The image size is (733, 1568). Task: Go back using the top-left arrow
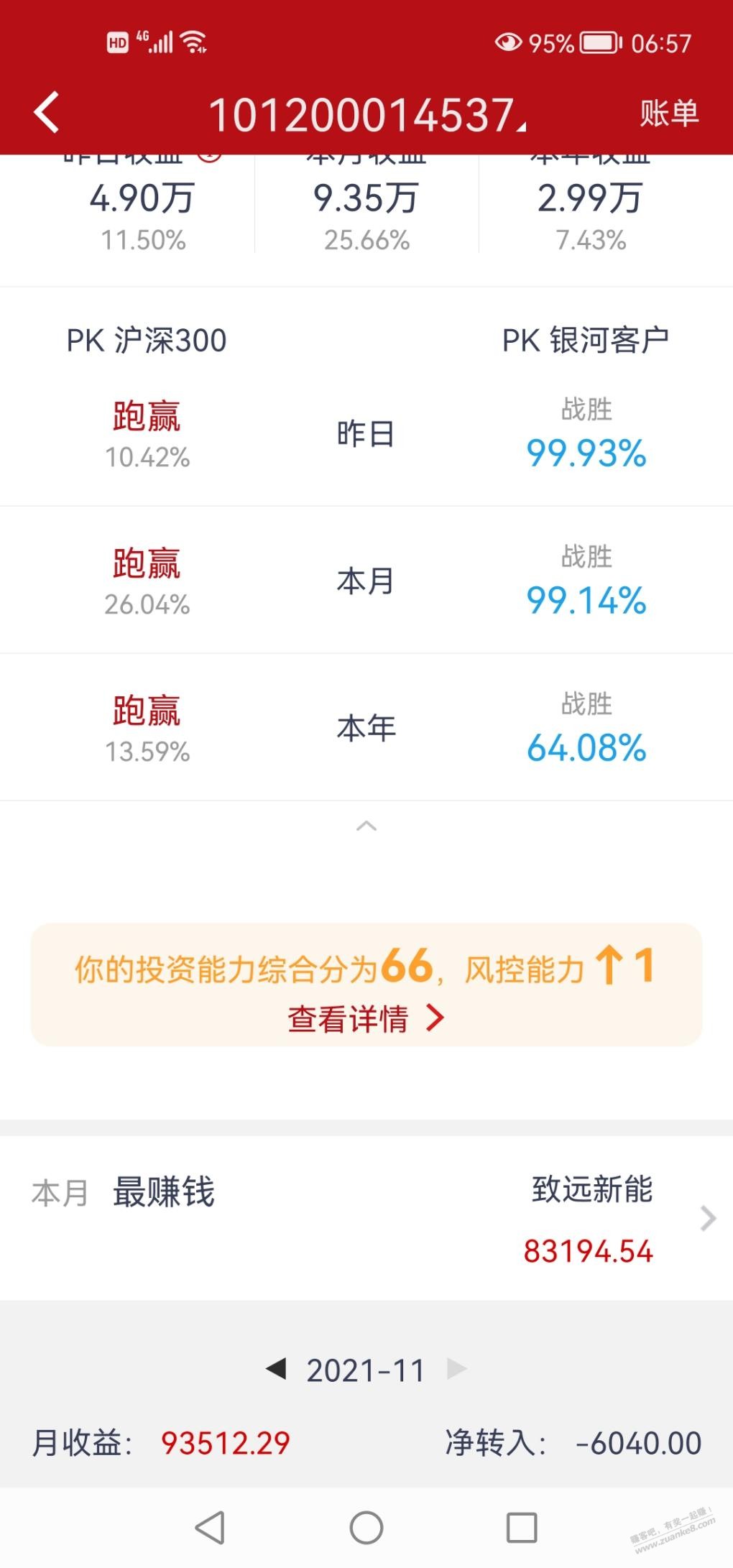tap(47, 114)
